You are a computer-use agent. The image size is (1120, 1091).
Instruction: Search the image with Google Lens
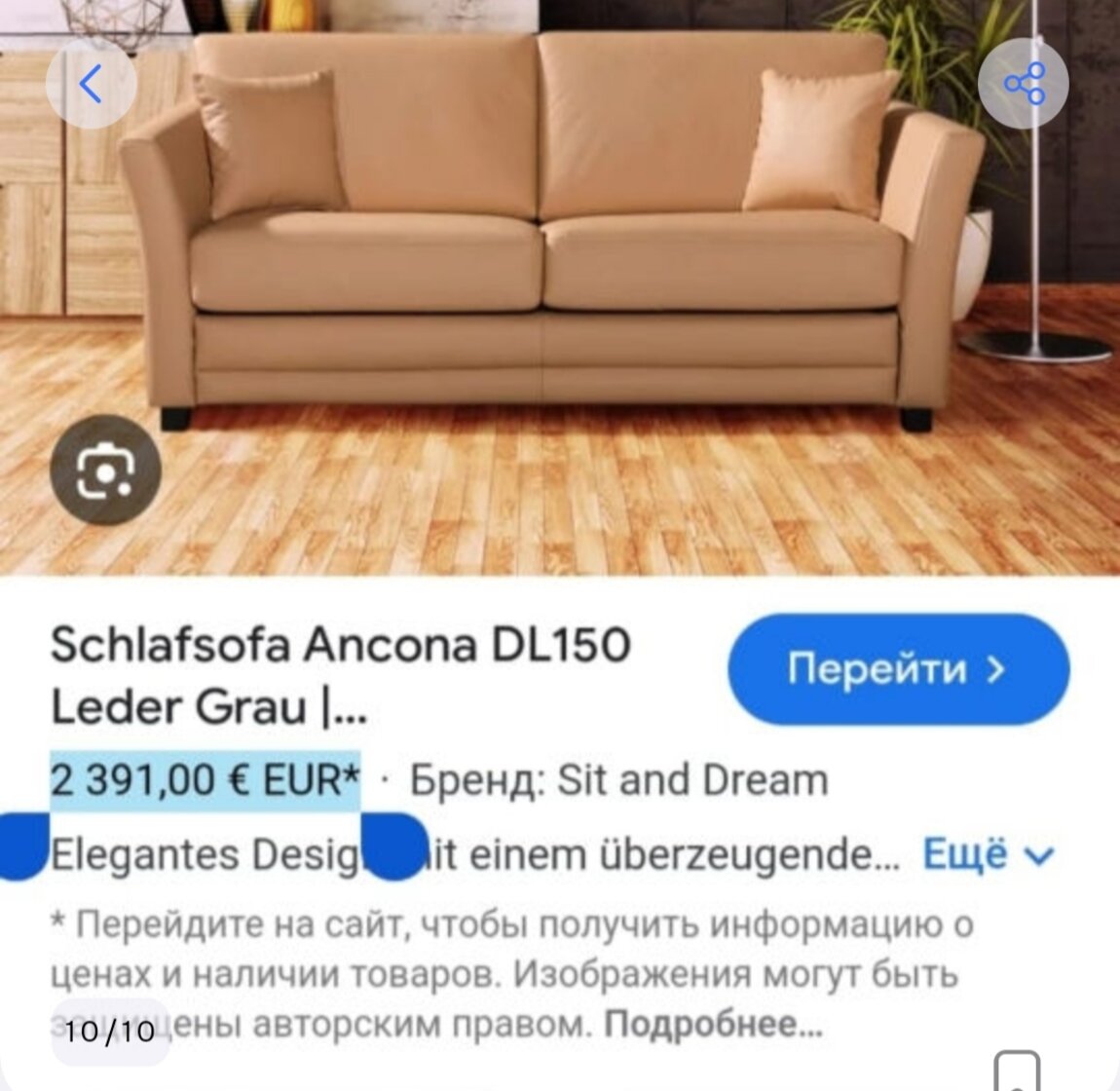tap(105, 470)
